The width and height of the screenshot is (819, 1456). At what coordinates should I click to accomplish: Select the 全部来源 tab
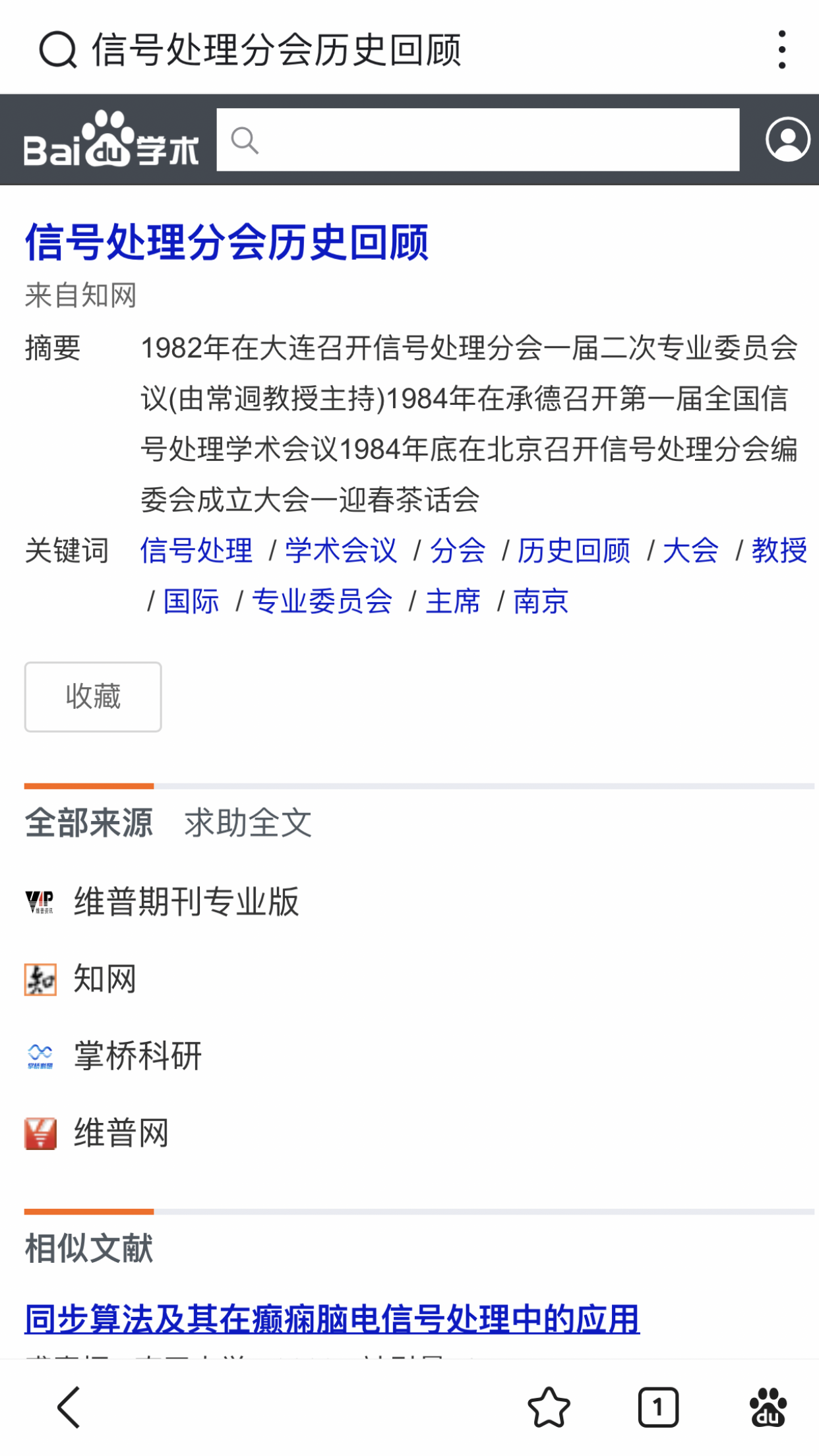[x=89, y=823]
